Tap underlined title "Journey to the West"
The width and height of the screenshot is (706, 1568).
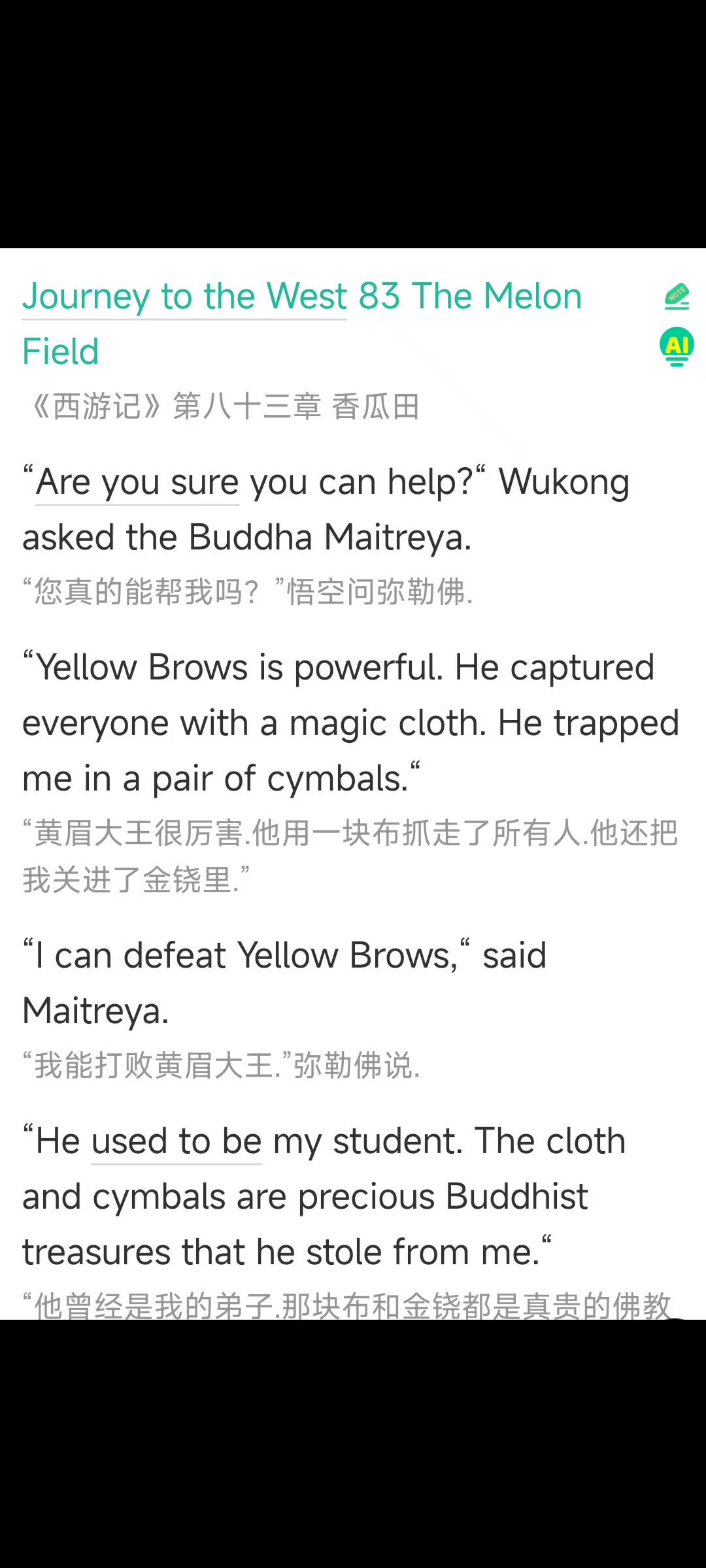pyautogui.click(x=184, y=297)
